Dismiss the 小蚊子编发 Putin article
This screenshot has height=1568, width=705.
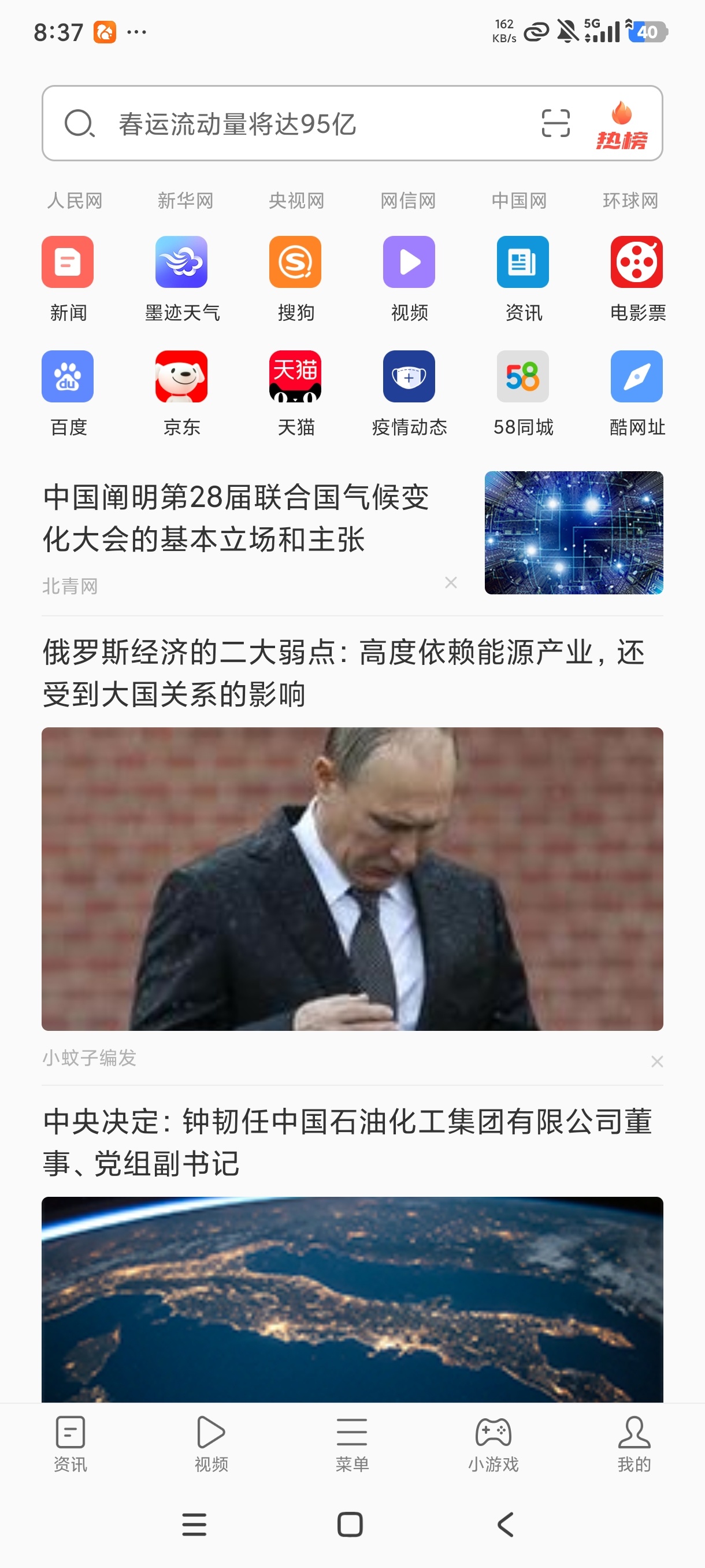click(x=657, y=1062)
